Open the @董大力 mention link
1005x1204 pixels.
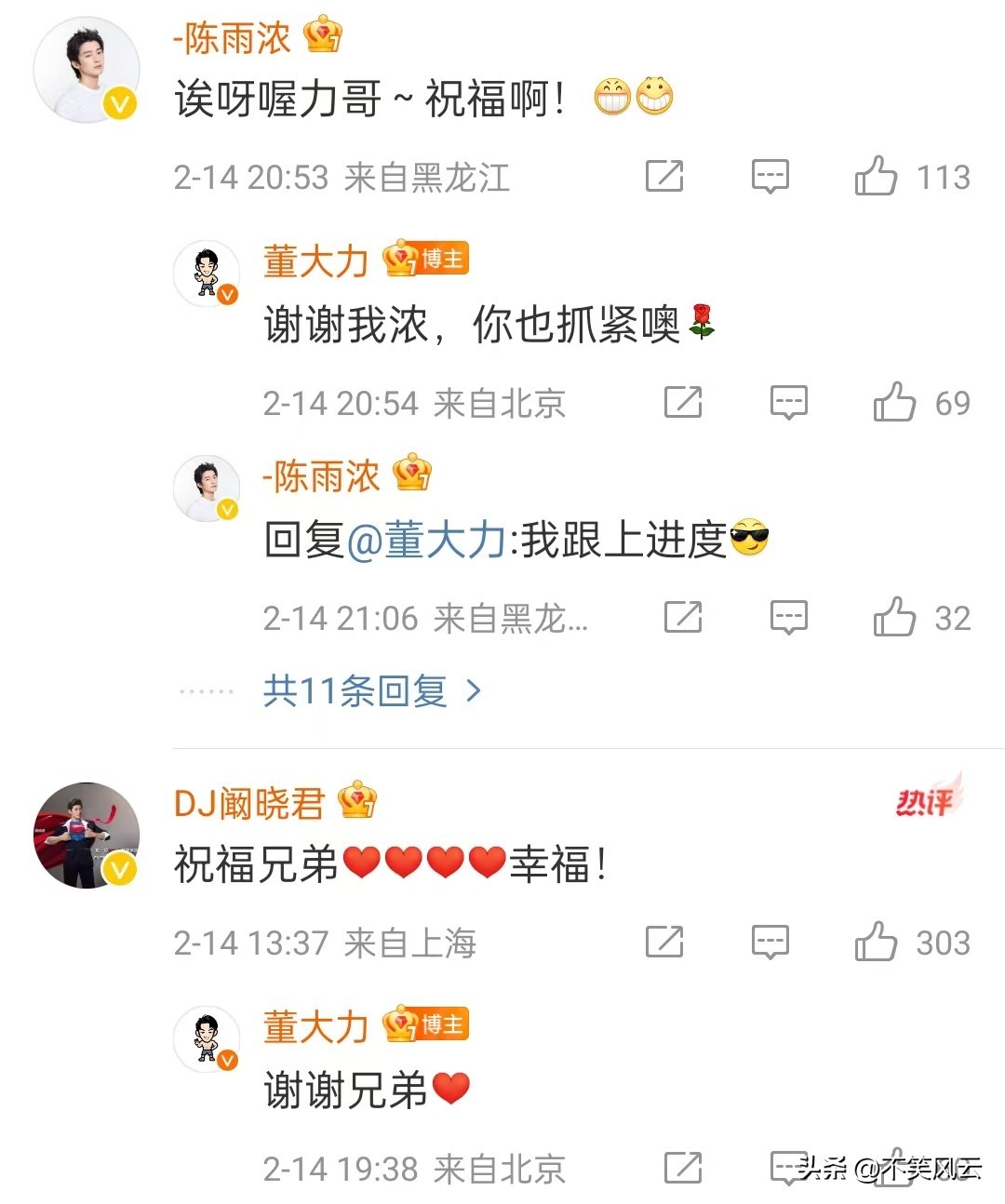click(426, 541)
